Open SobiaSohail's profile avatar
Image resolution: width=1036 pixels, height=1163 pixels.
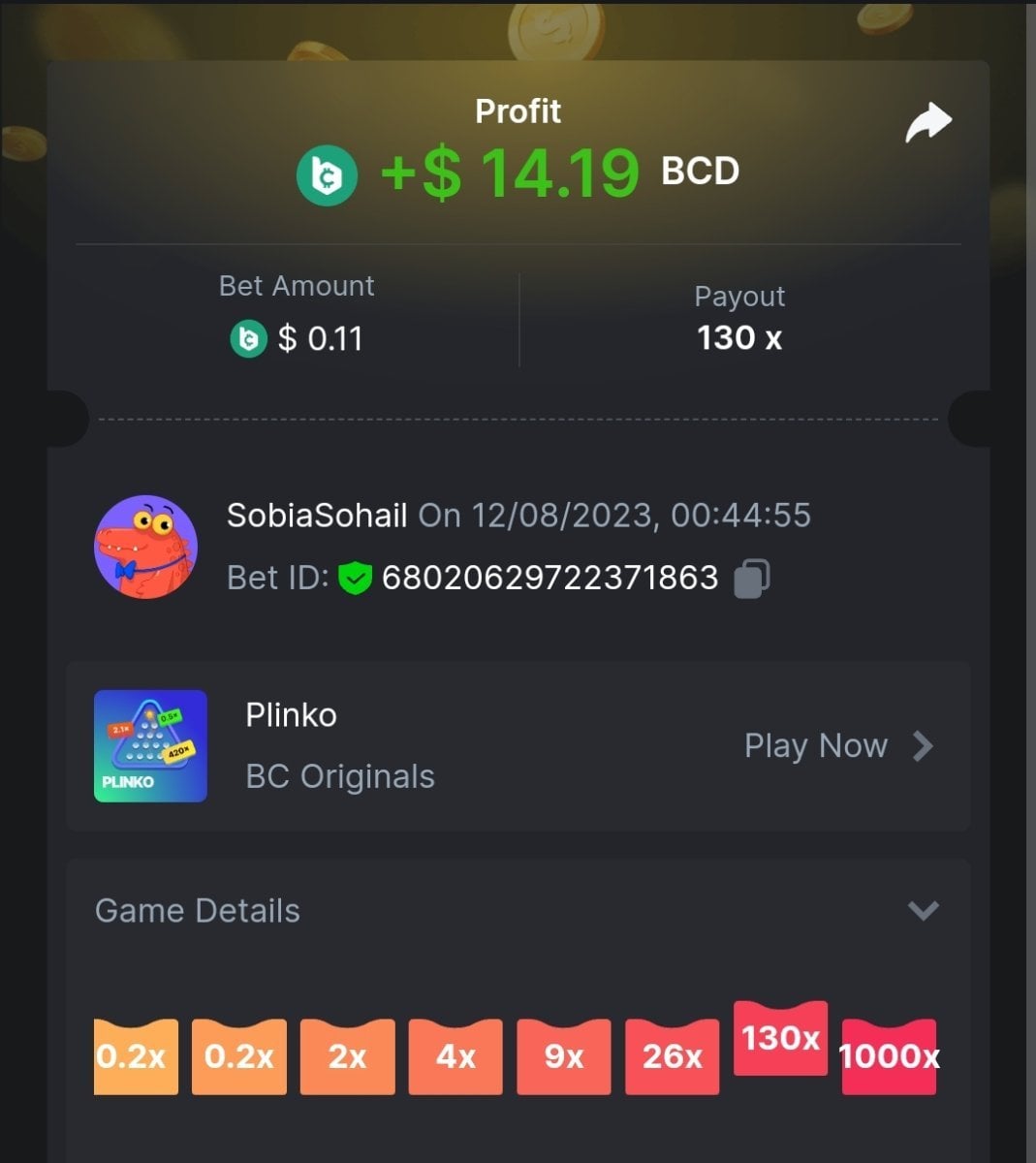[146, 548]
